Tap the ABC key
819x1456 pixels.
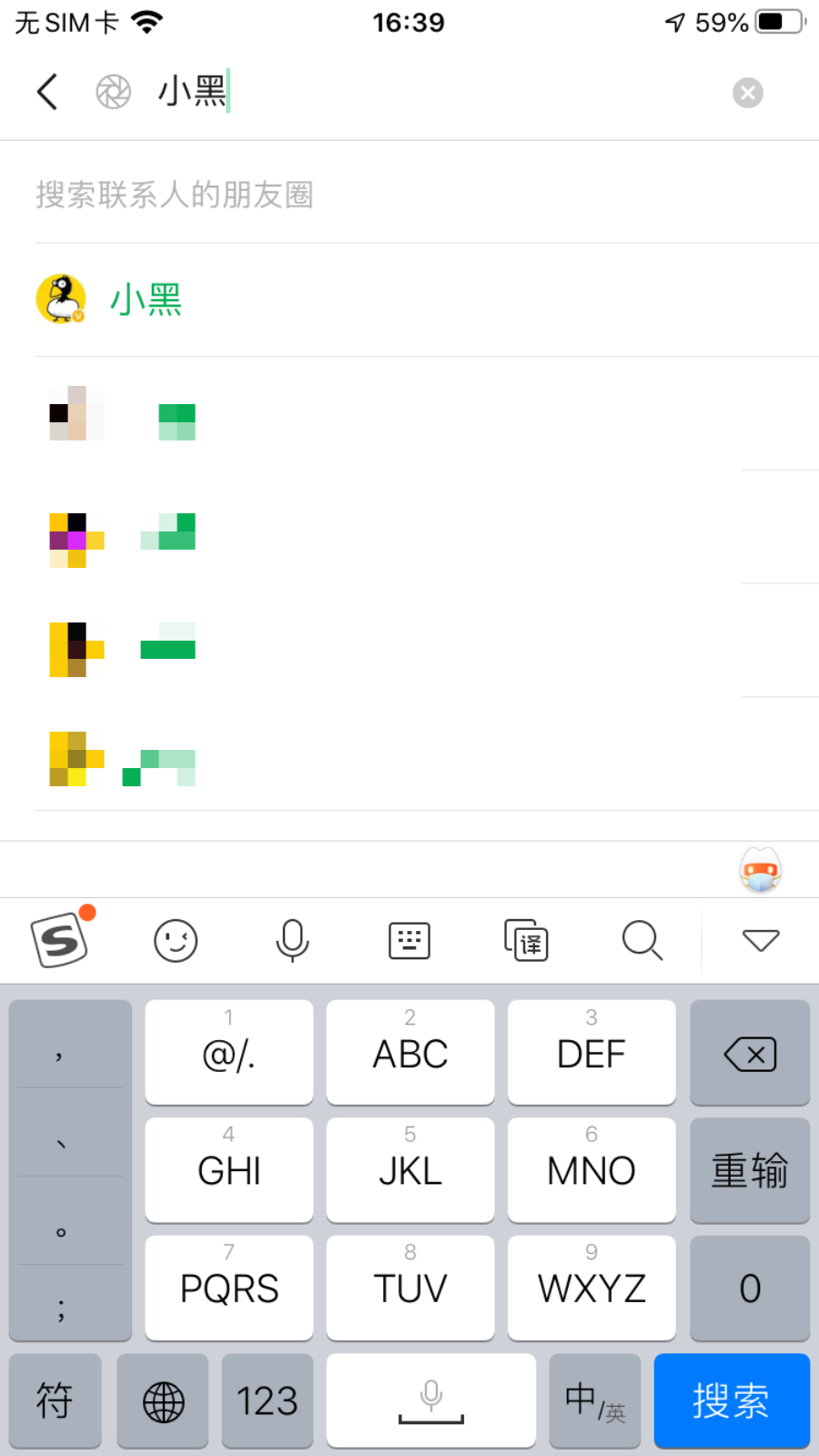point(410,1053)
